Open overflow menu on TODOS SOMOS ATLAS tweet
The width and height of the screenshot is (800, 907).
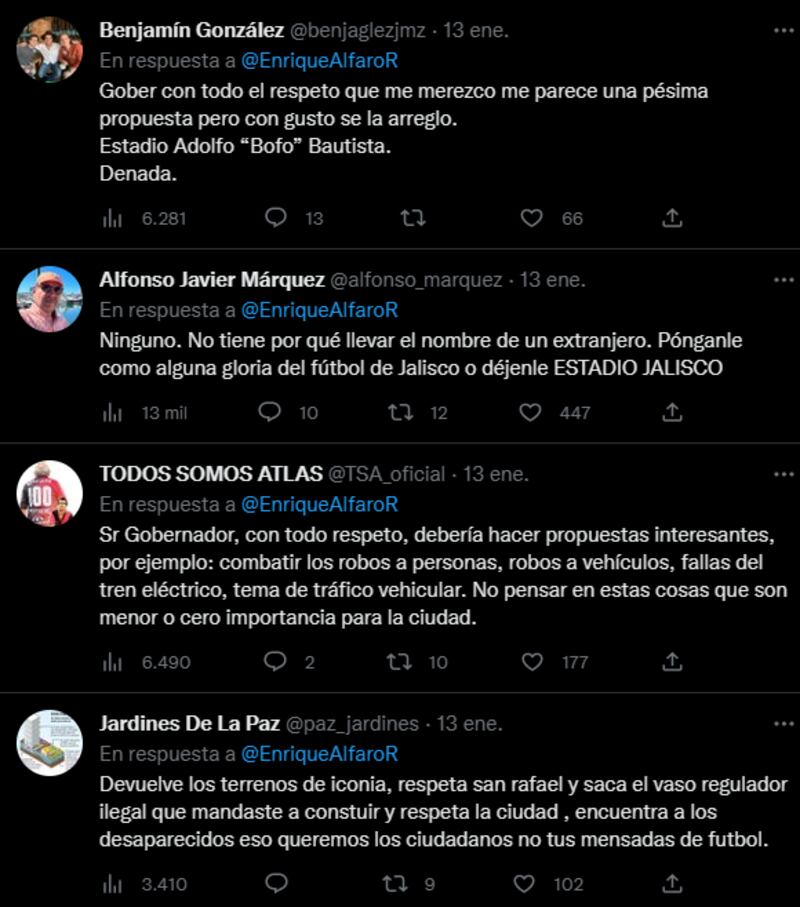(779, 473)
